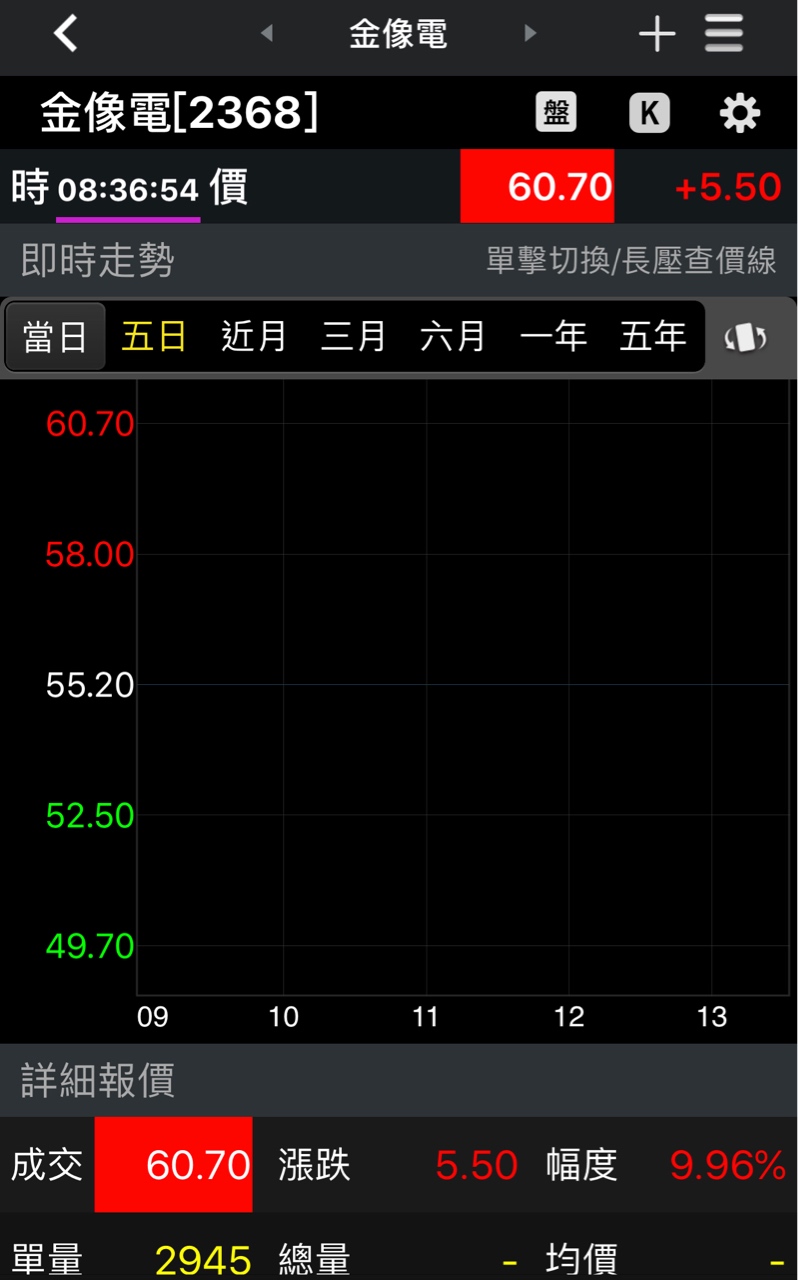Rotate the chart to landscape view
798x1280 pixels.
click(745, 338)
